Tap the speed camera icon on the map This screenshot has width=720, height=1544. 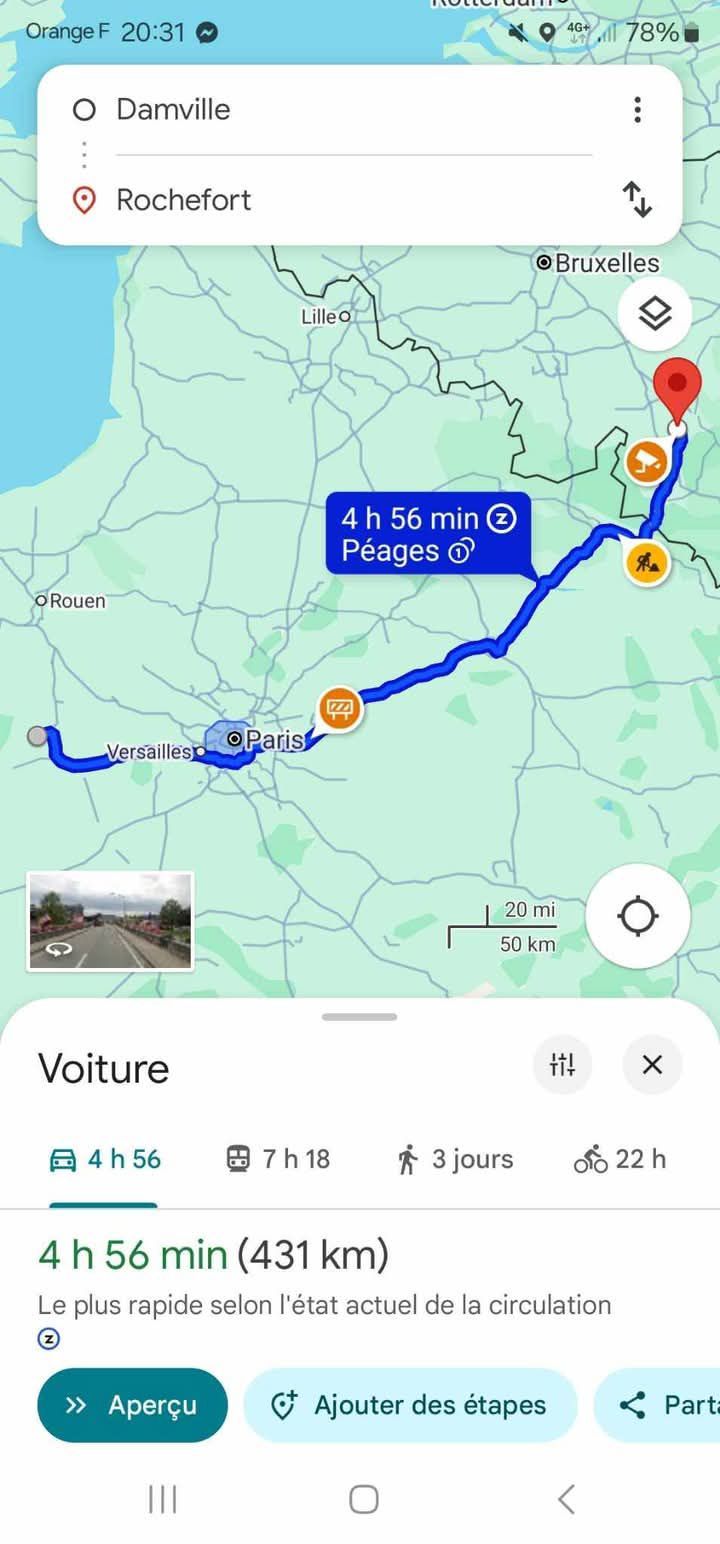(x=647, y=462)
